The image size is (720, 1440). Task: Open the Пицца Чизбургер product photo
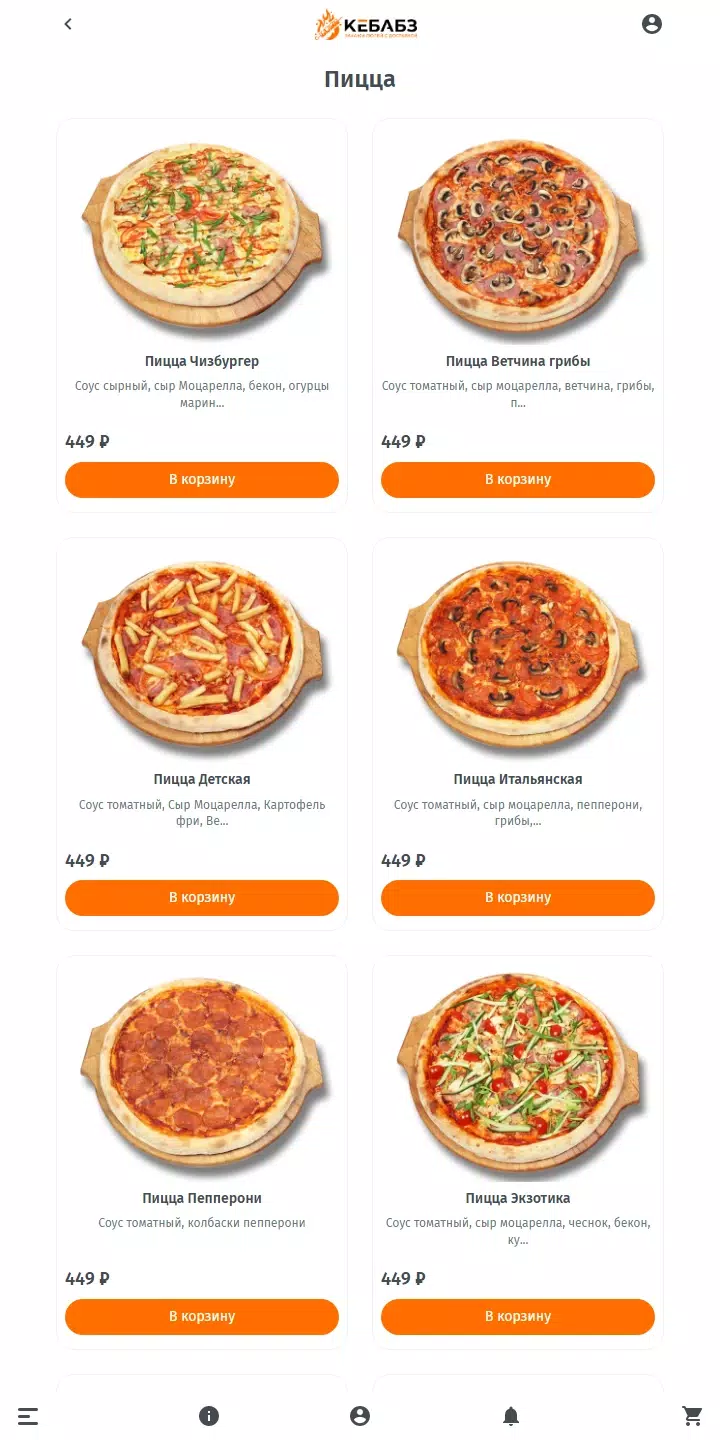point(202,235)
